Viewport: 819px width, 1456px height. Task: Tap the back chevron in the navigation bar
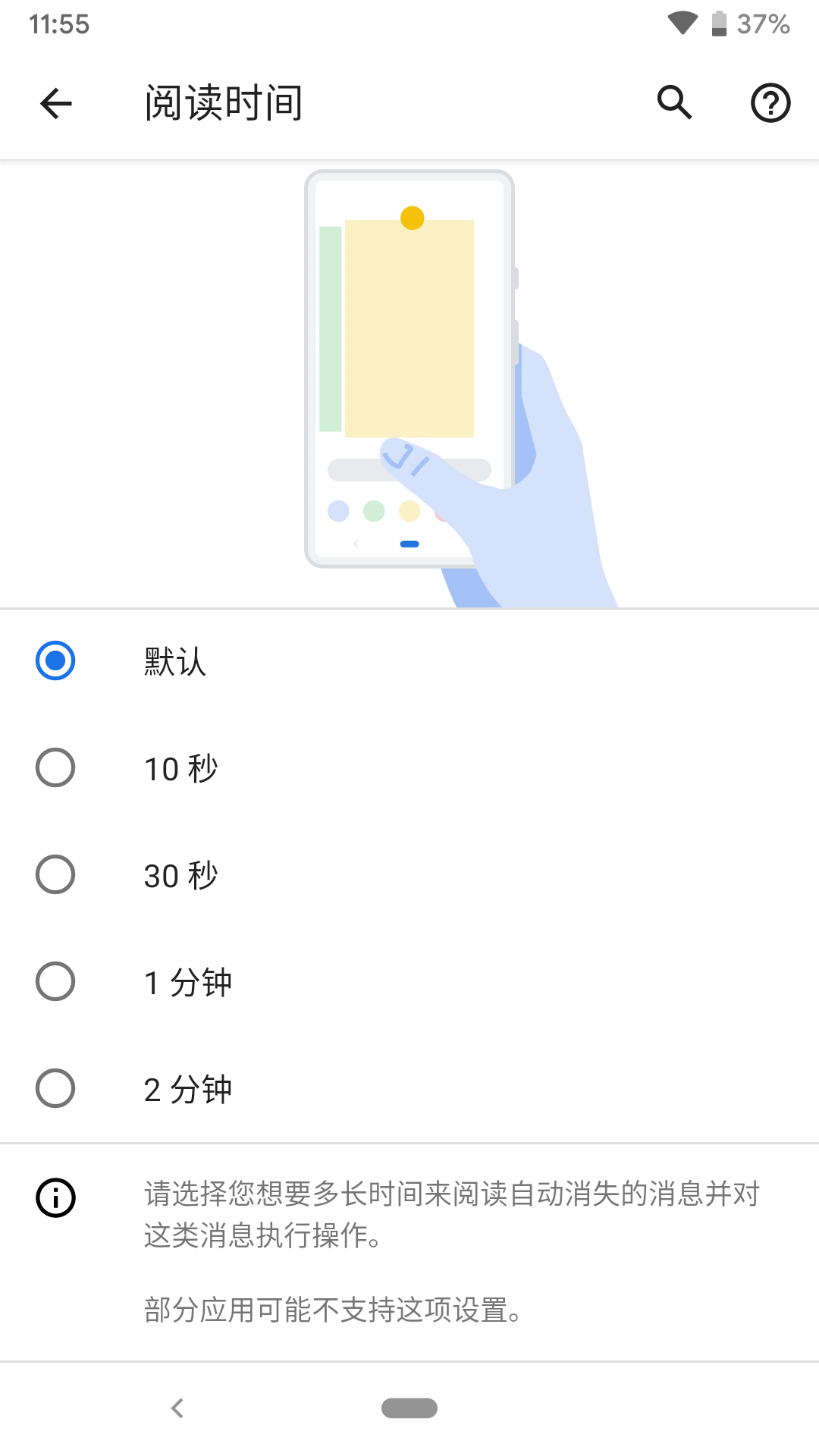click(x=178, y=1407)
